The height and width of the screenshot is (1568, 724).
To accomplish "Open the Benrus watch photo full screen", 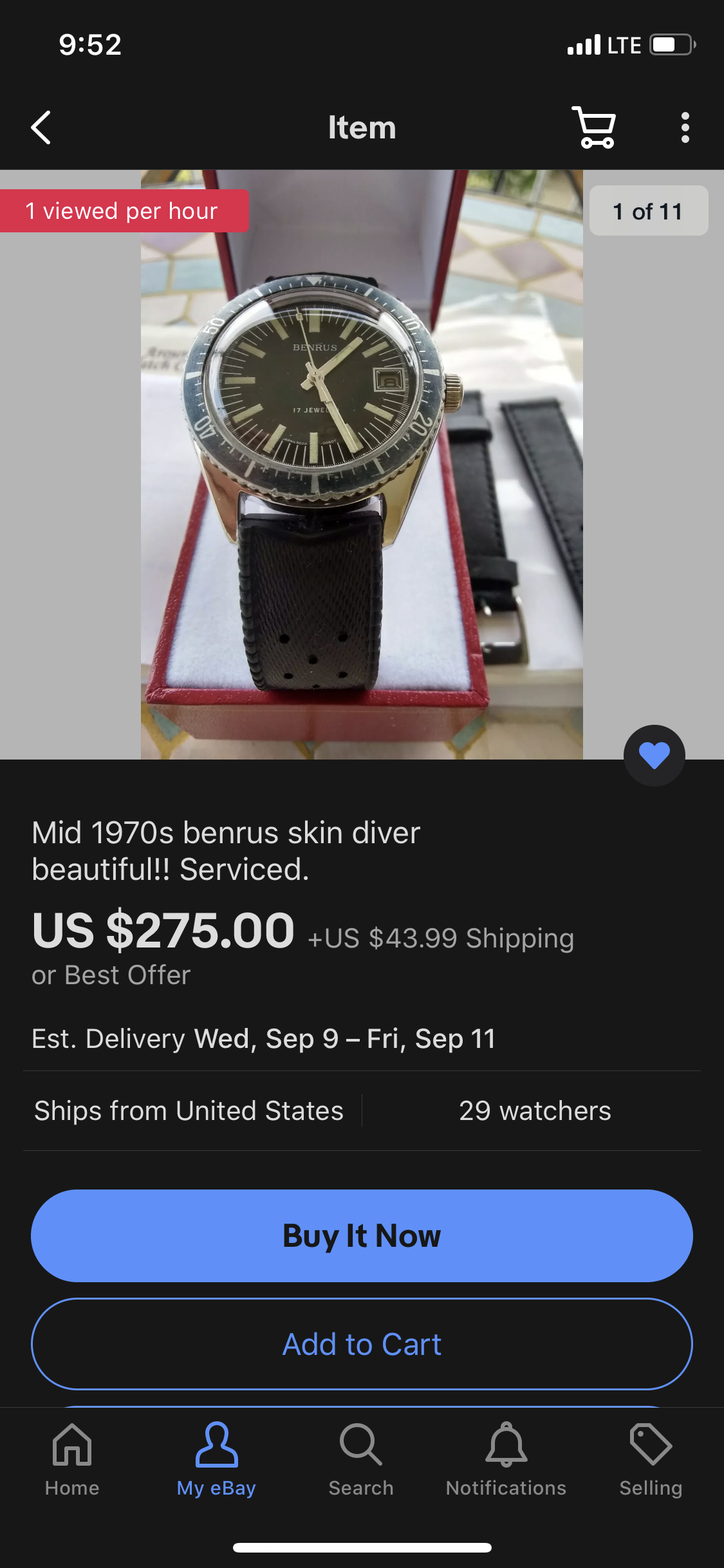I will [x=362, y=463].
